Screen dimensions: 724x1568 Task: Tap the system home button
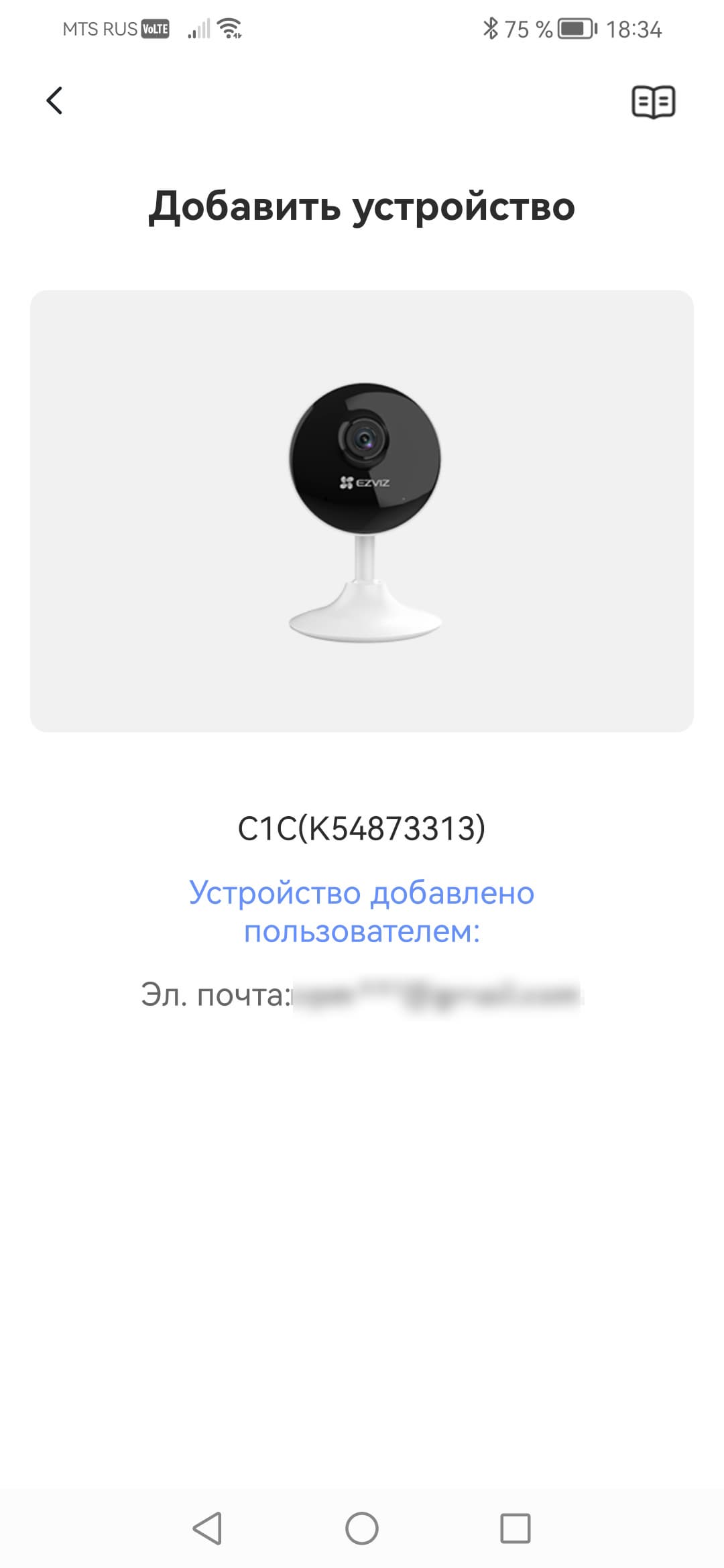pyautogui.click(x=362, y=1528)
